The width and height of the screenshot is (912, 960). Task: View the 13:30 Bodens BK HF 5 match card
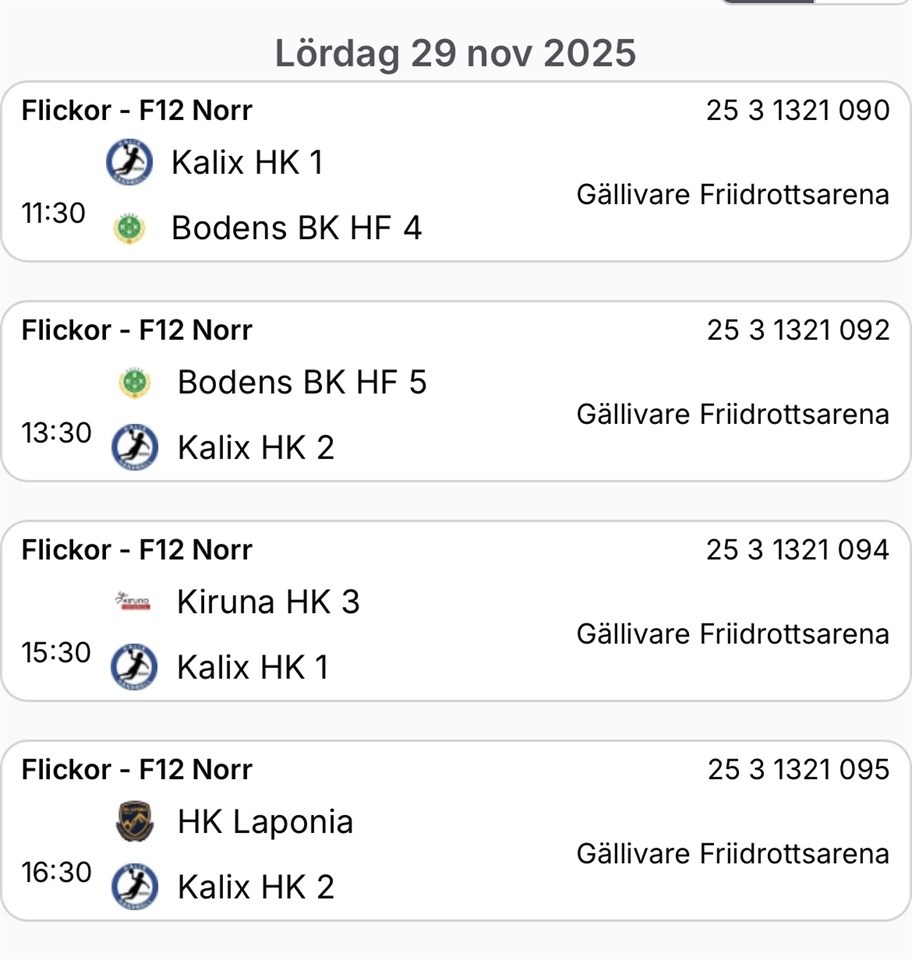455,392
